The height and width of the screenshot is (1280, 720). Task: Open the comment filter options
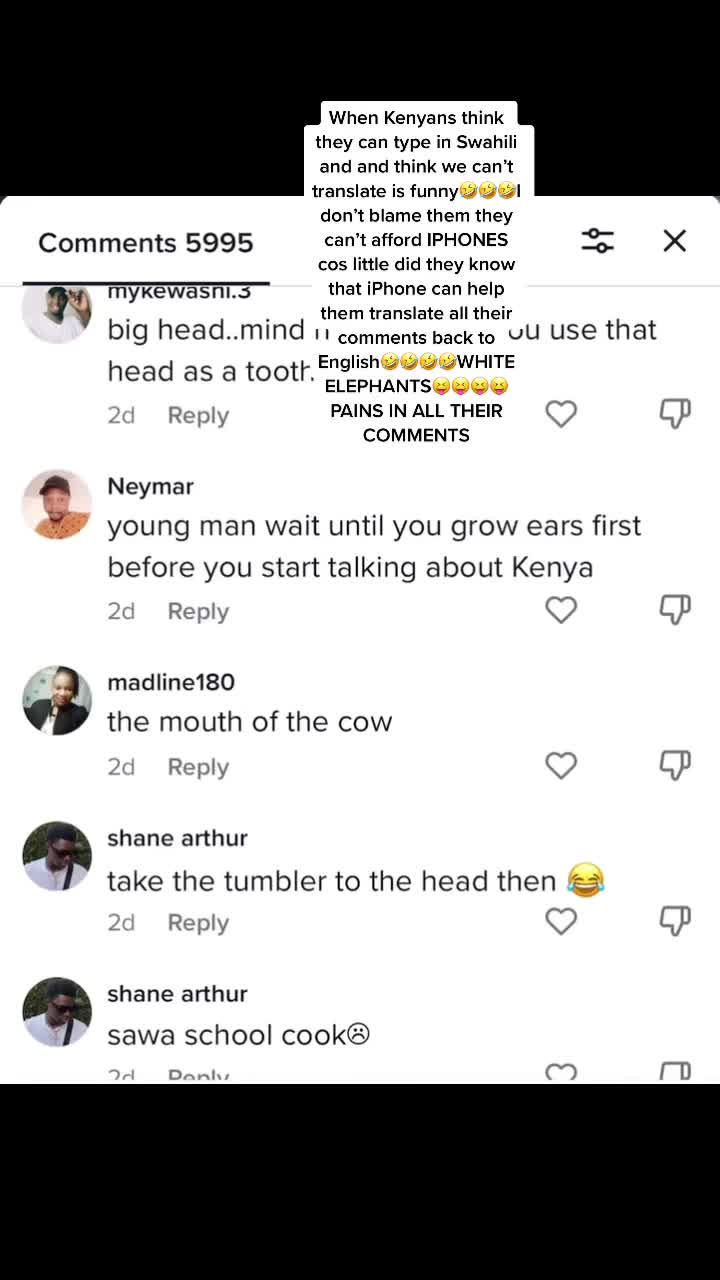click(x=598, y=241)
